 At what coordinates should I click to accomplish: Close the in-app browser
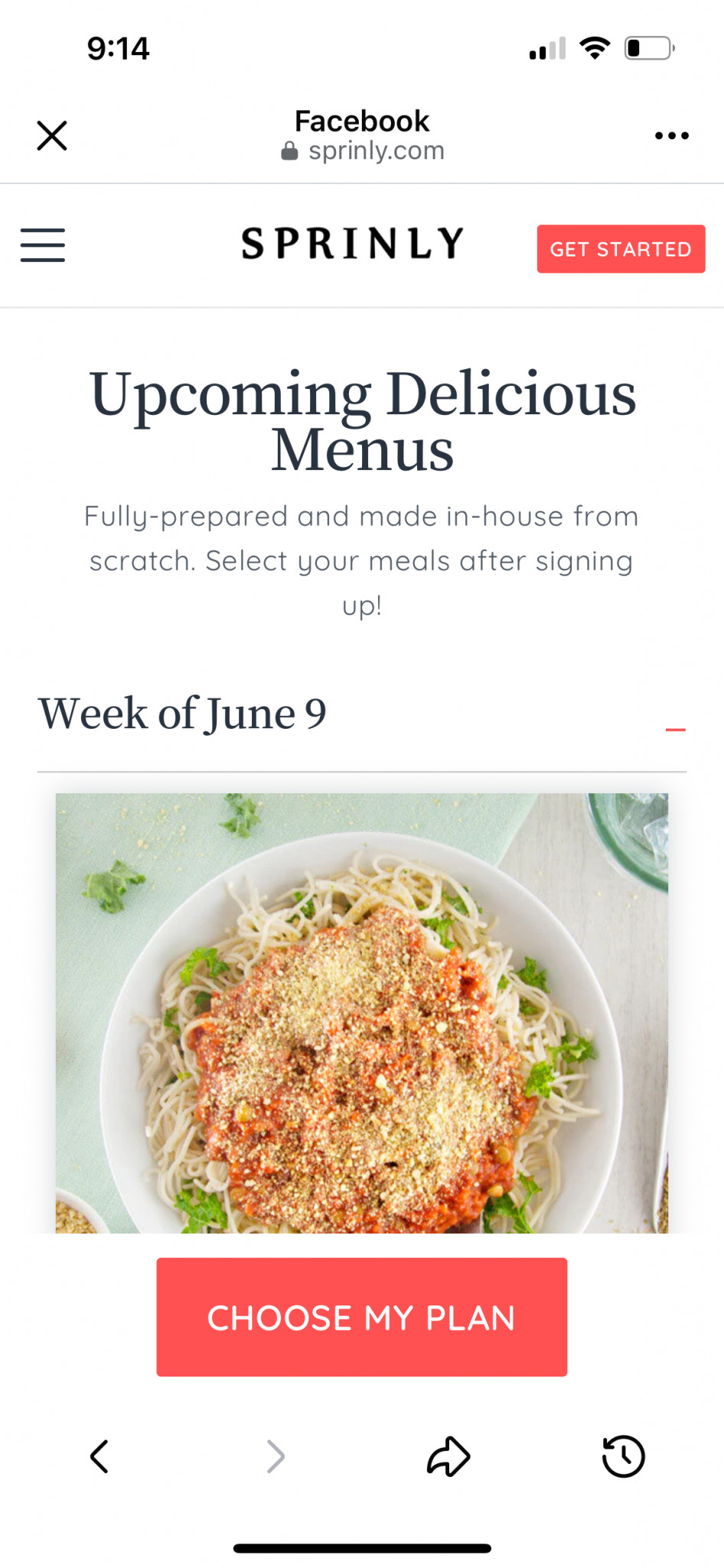pyautogui.click(x=52, y=136)
